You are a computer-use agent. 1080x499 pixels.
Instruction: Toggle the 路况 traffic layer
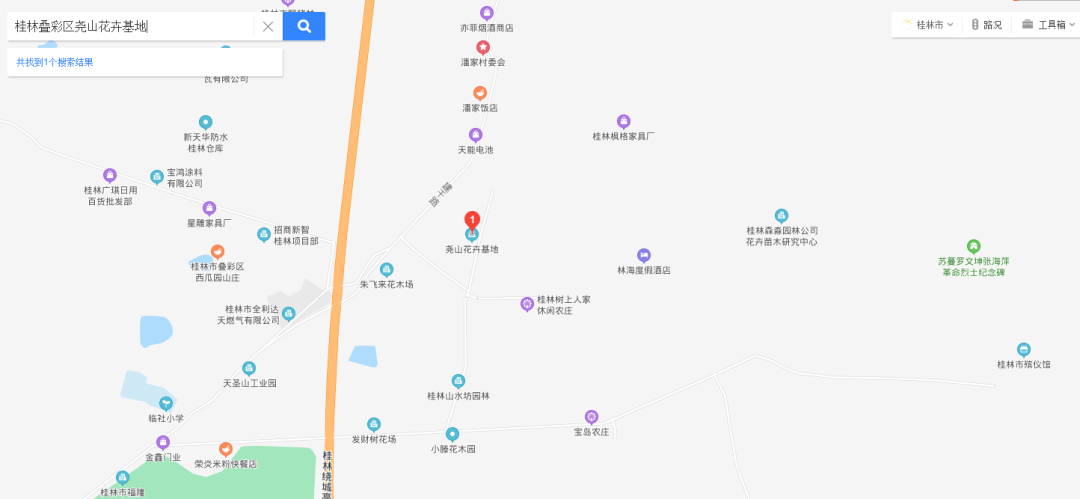click(x=986, y=24)
